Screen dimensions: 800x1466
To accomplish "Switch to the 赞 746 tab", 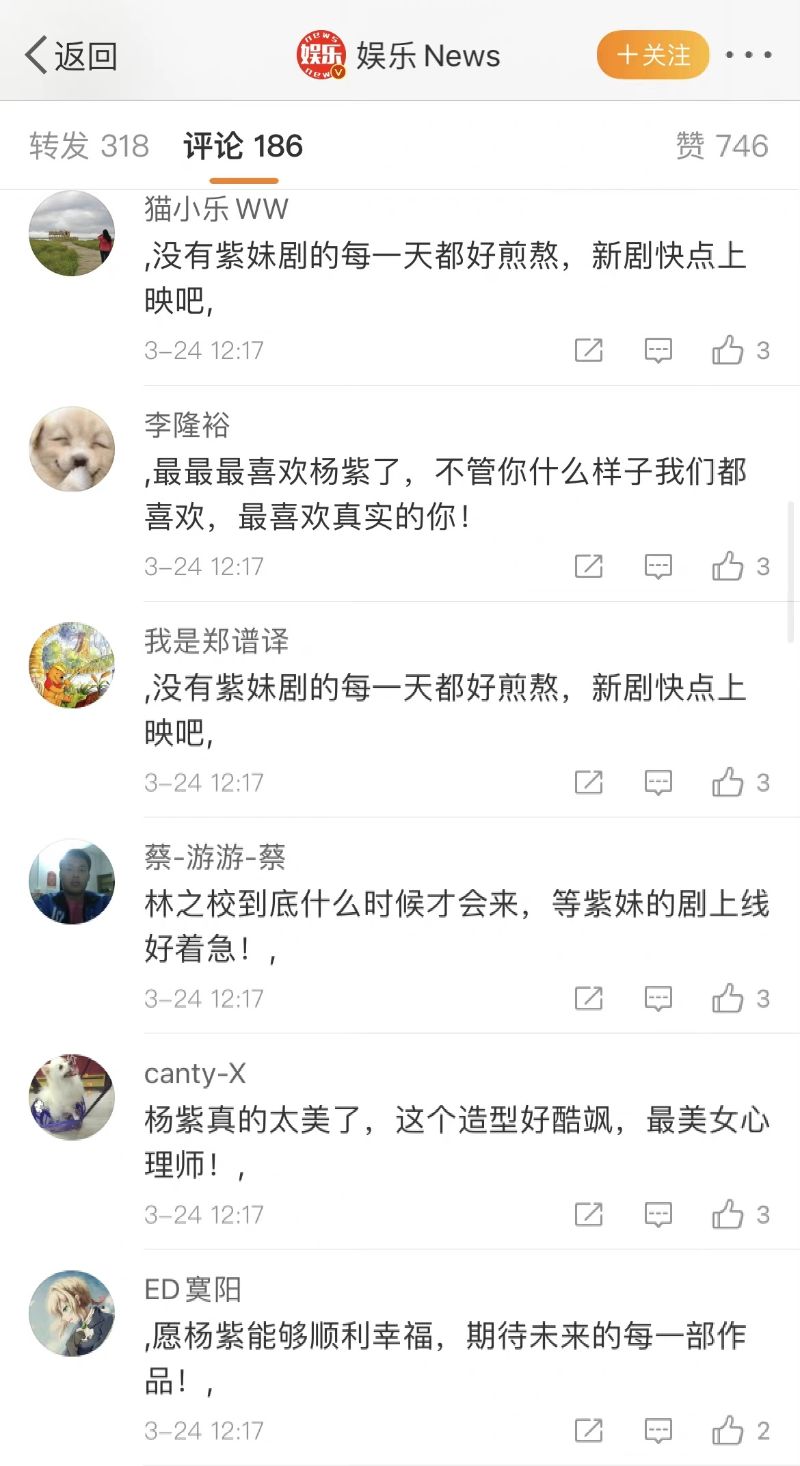I will pyautogui.click(x=721, y=146).
